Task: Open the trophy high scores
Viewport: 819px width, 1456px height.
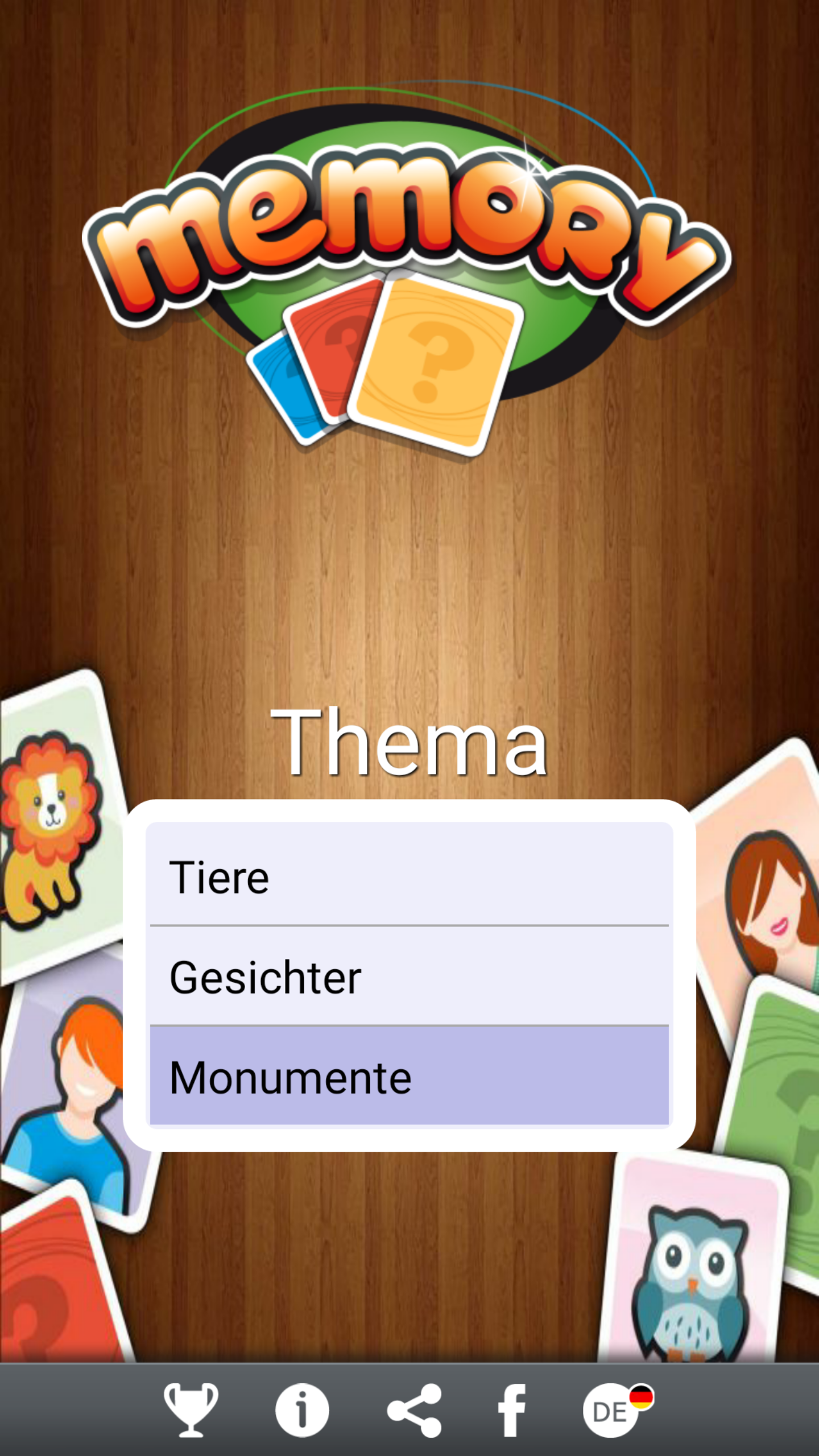Action: pyautogui.click(x=191, y=1410)
